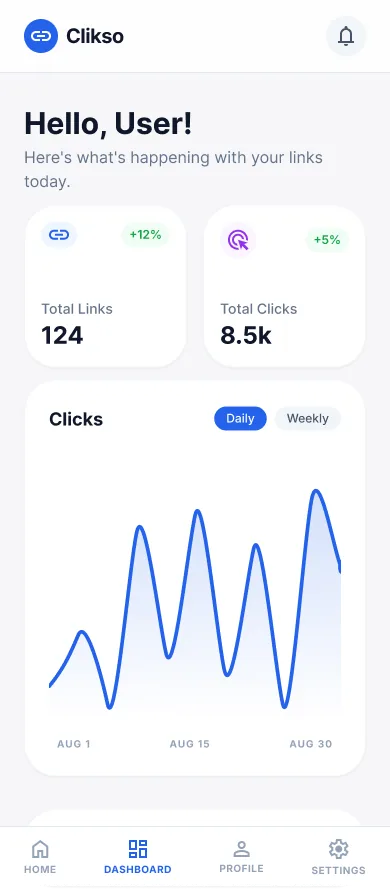Select the Daily chart view
390x890 pixels.
click(x=240, y=418)
